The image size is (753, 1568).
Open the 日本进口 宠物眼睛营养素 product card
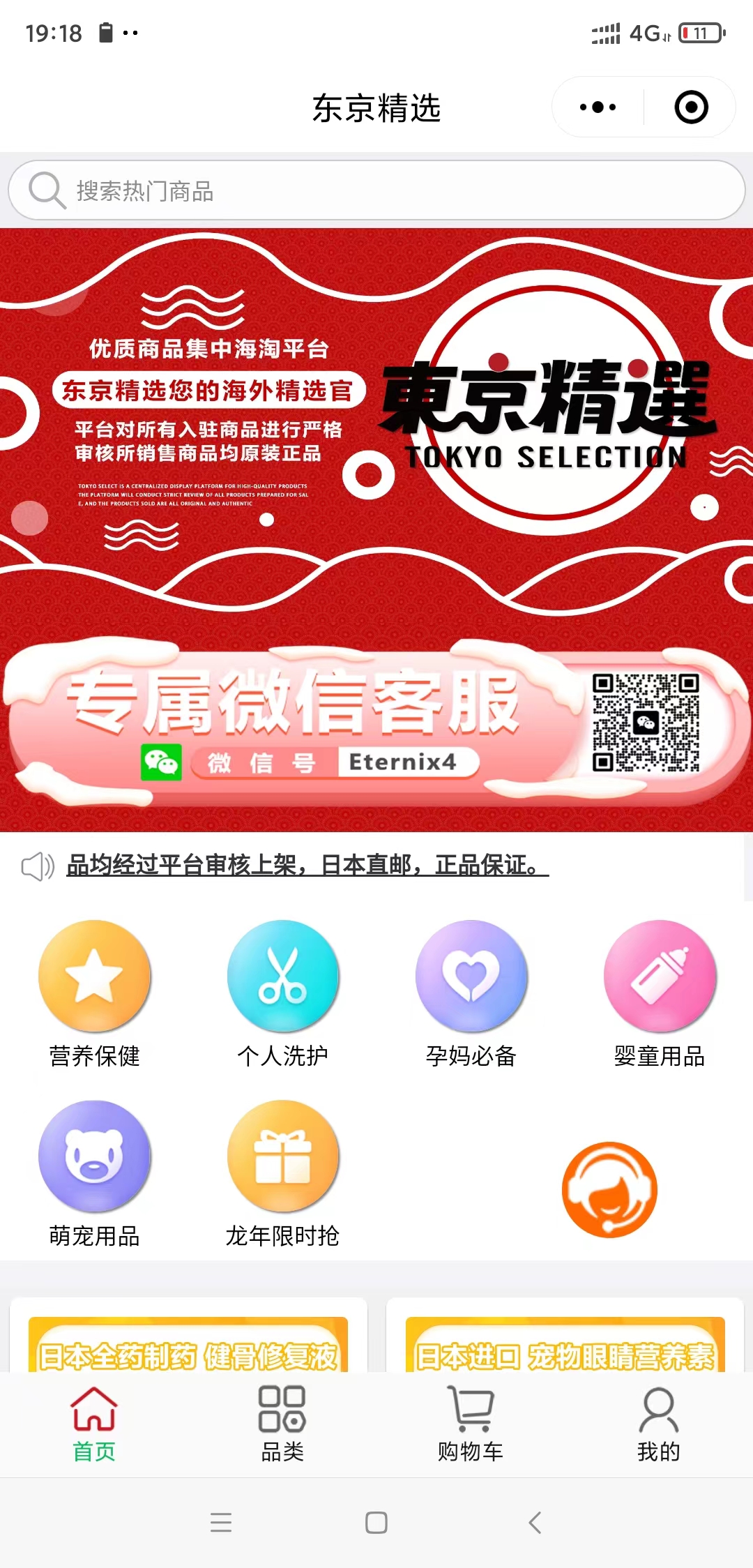point(565,1335)
